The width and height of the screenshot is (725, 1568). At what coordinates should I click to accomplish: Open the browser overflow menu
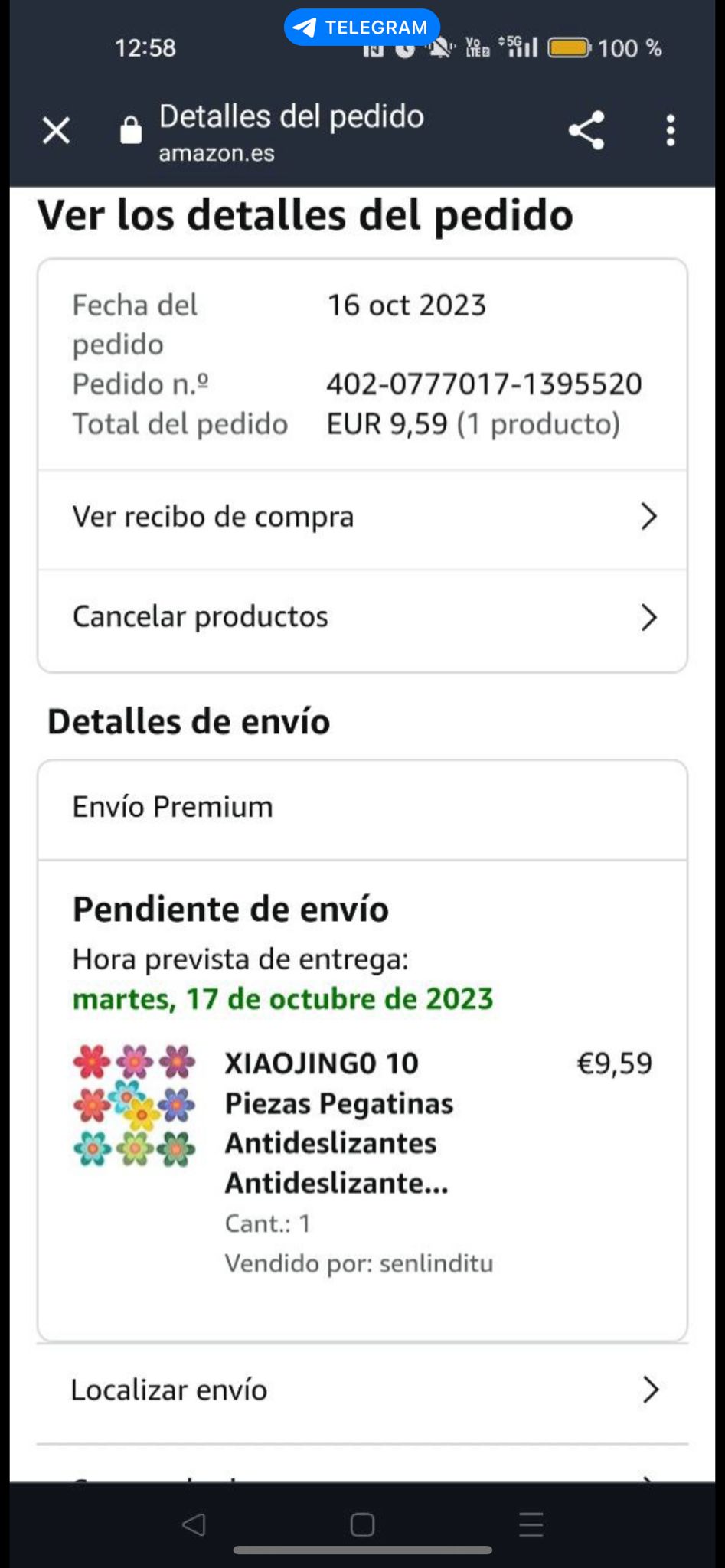tap(671, 131)
